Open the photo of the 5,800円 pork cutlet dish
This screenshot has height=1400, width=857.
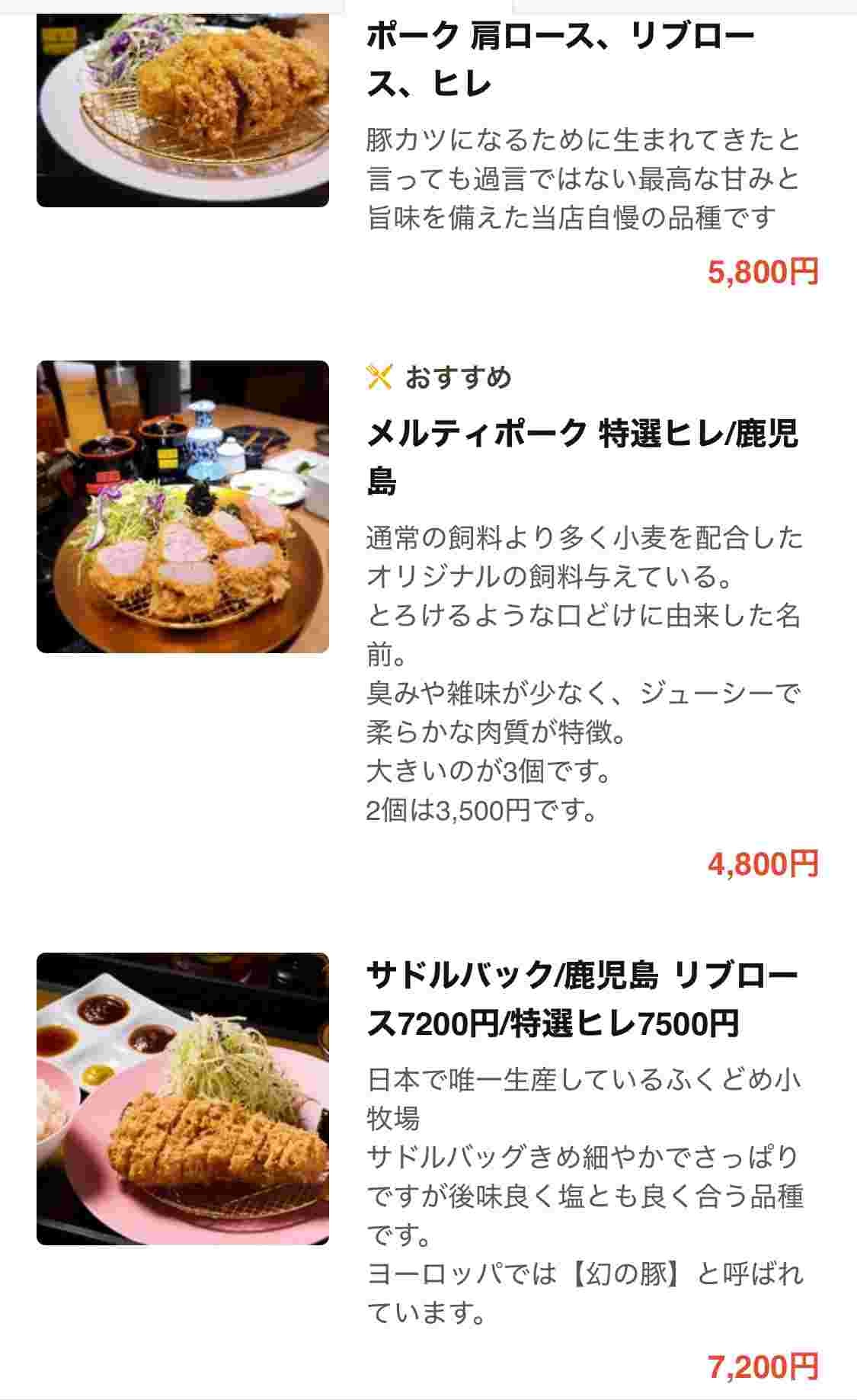[183, 107]
